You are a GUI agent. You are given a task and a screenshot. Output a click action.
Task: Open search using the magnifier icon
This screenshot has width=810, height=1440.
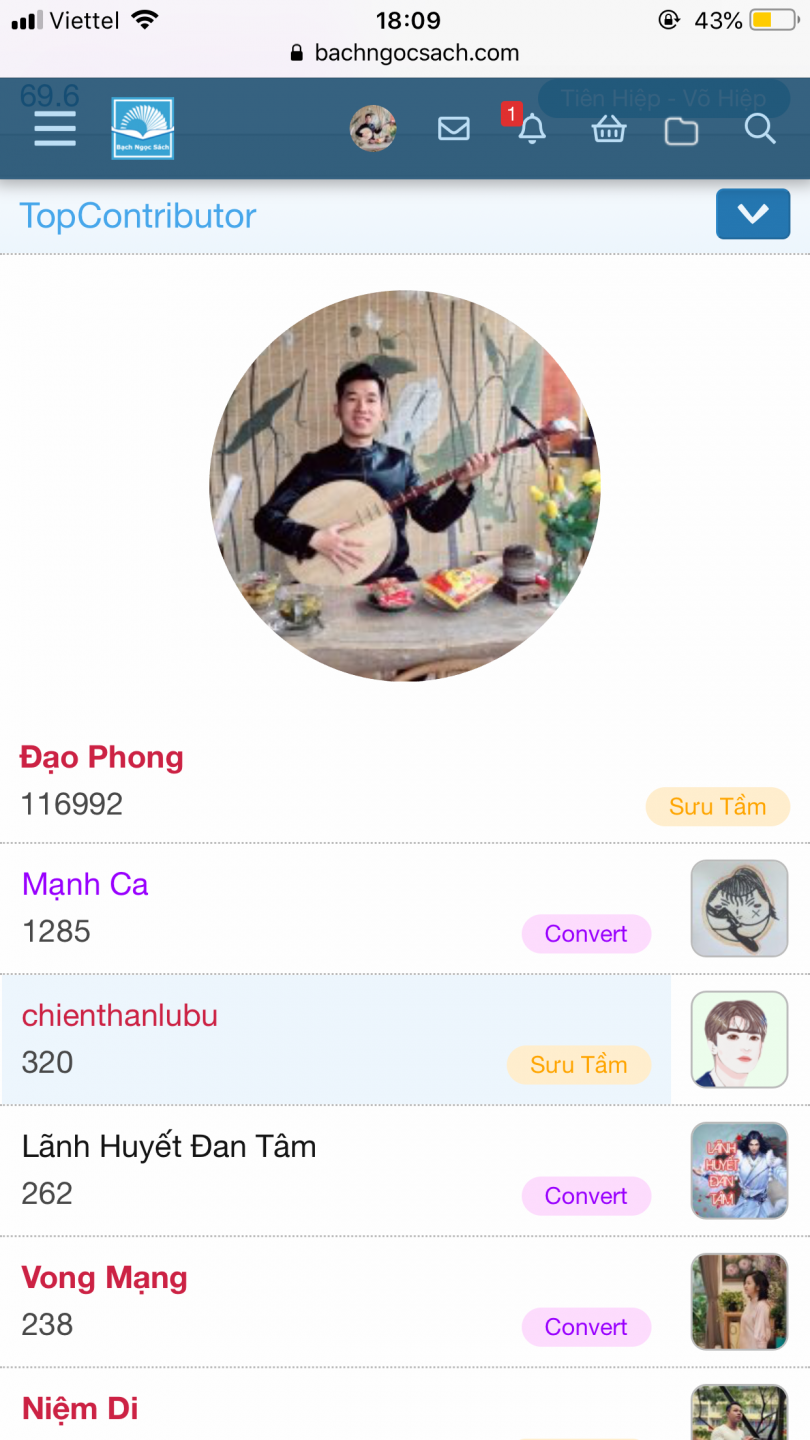pos(760,130)
